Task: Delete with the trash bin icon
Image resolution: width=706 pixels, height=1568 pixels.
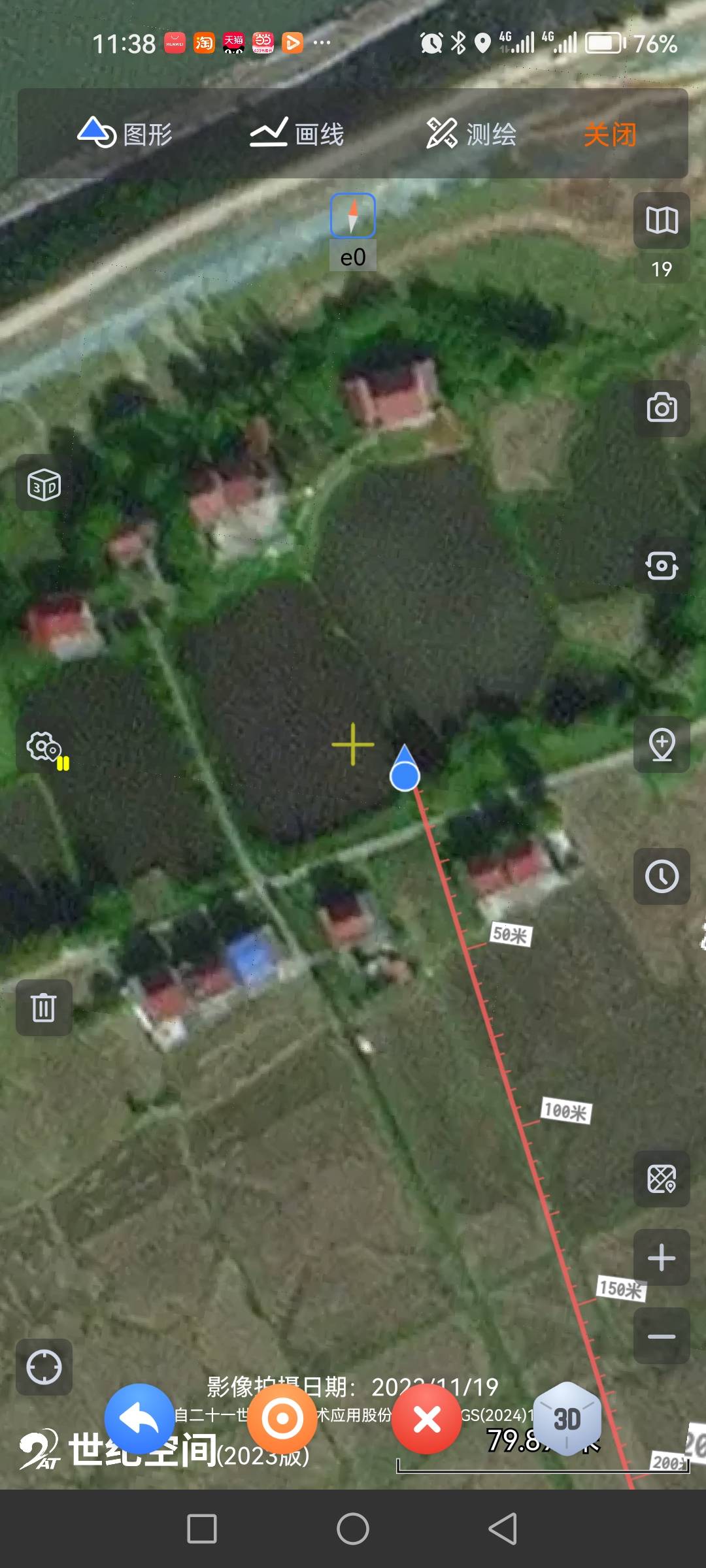Action: [x=44, y=1007]
